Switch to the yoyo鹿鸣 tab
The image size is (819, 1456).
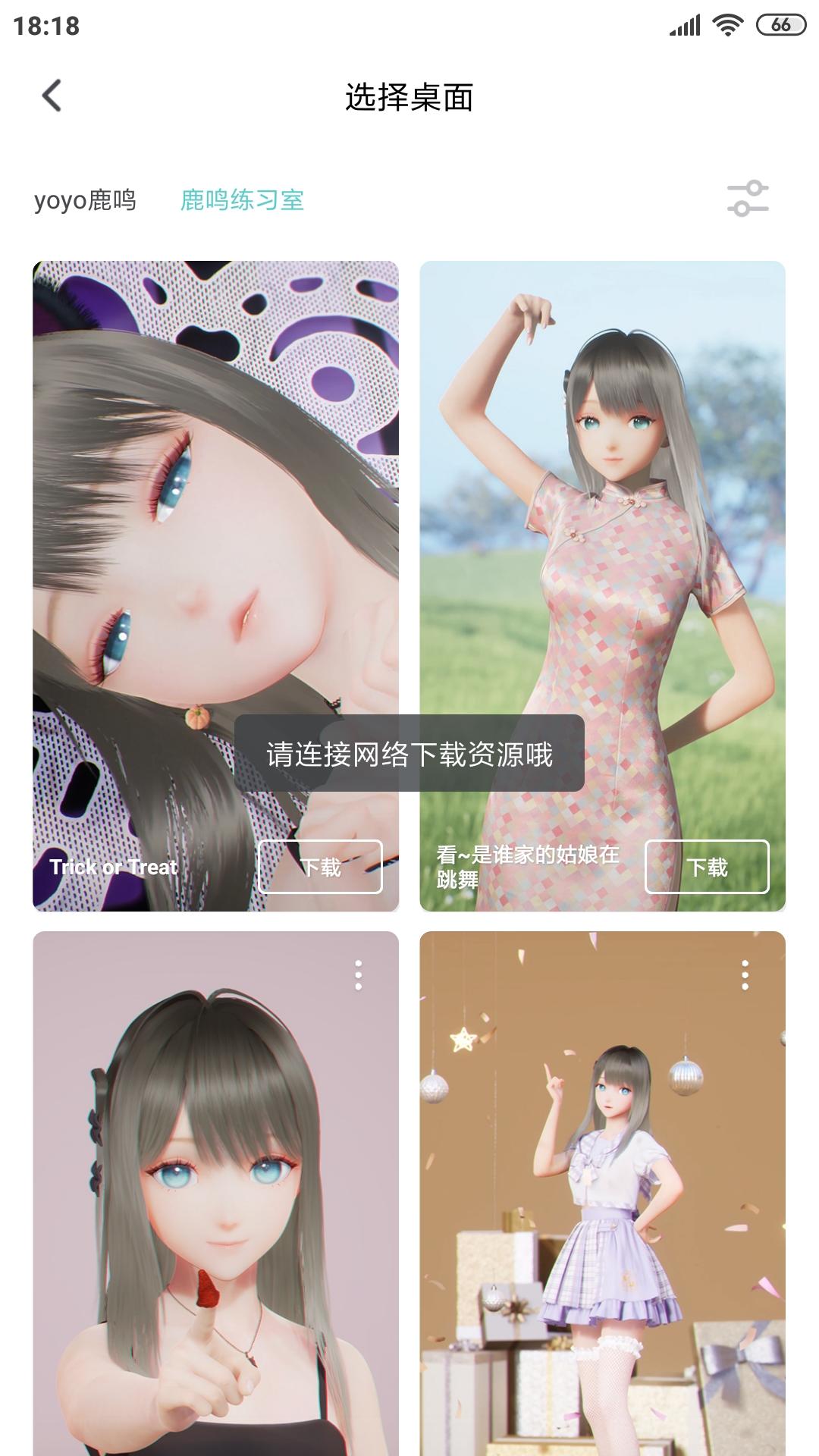point(85,202)
